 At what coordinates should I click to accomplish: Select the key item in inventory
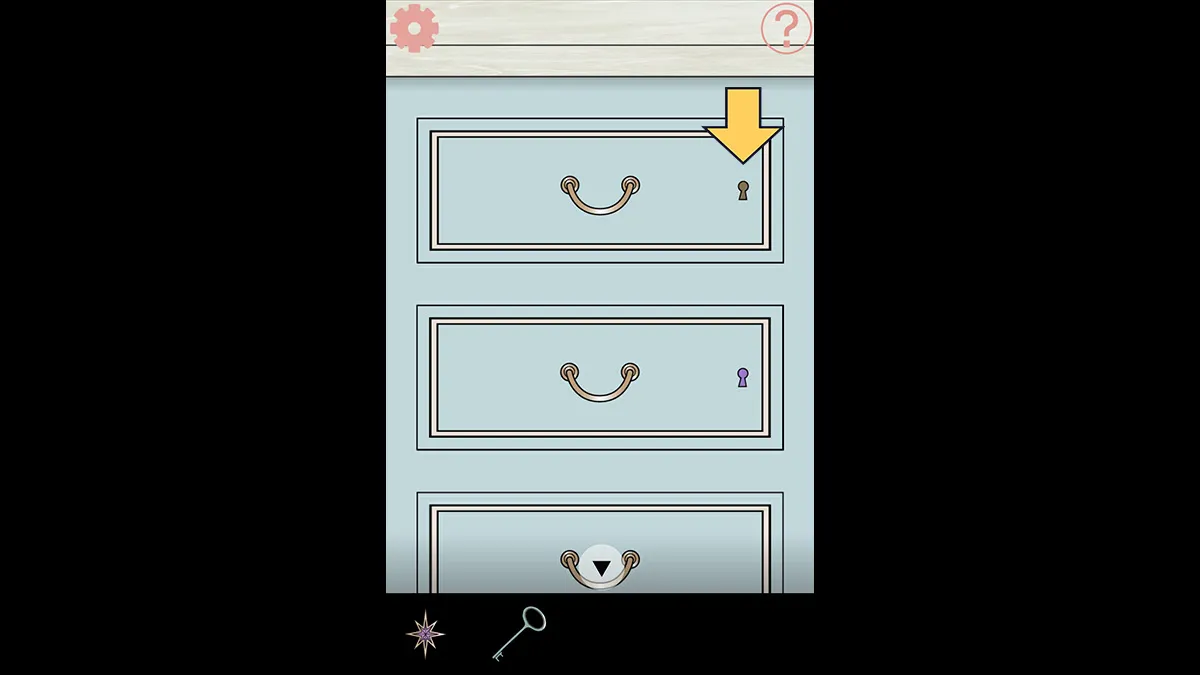click(x=520, y=633)
